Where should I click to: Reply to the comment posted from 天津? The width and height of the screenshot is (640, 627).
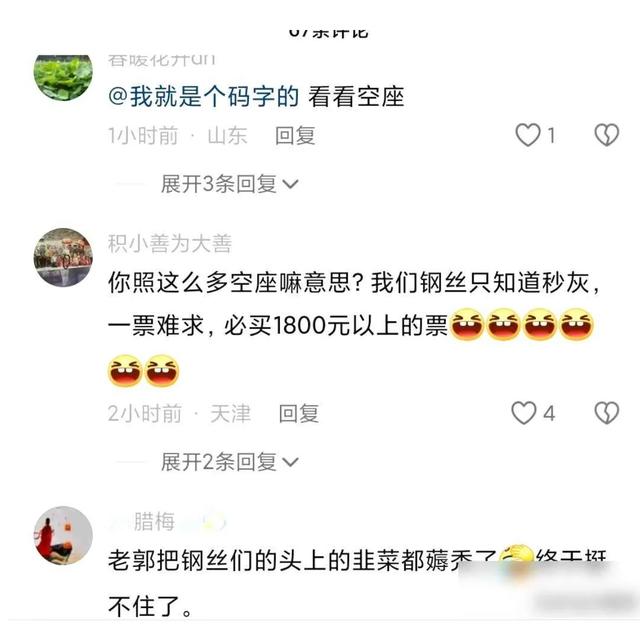(298, 413)
